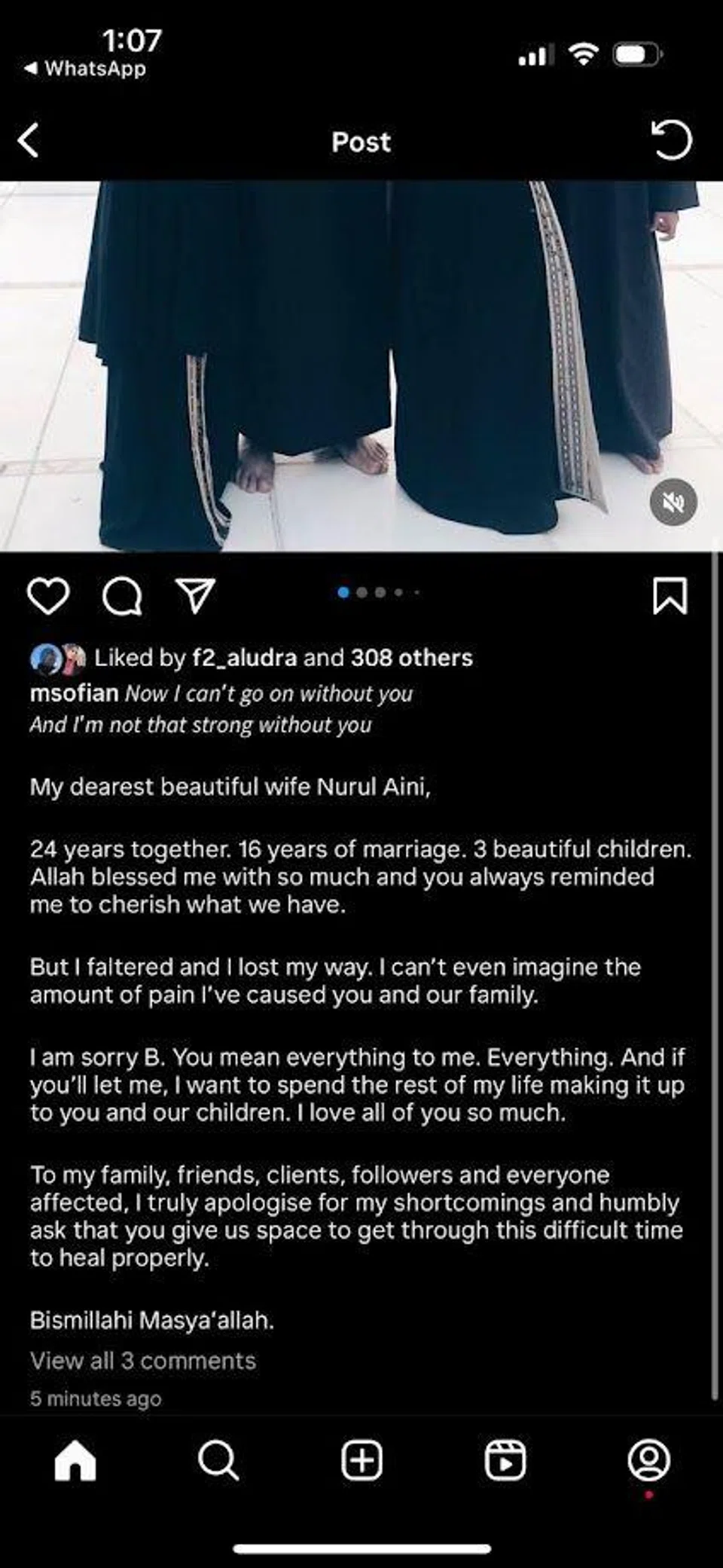View all 3 comments
723x1568 pixels.
pyautogui.click(x=143, y=1360)
